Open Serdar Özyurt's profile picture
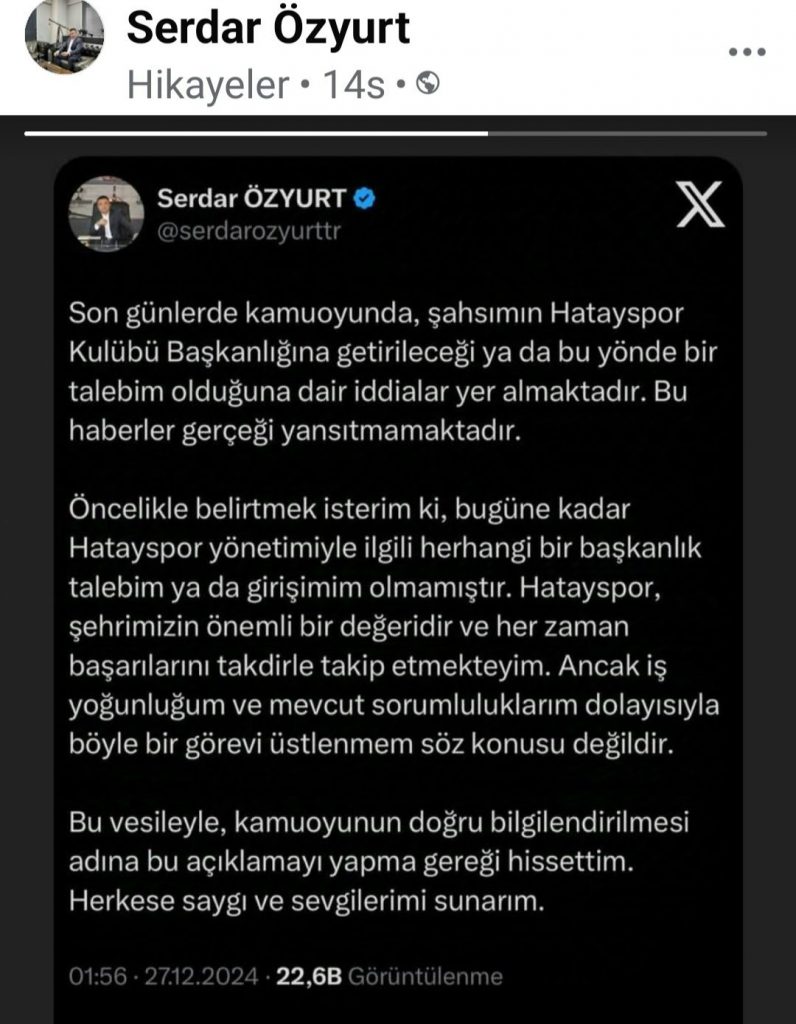 65,38
